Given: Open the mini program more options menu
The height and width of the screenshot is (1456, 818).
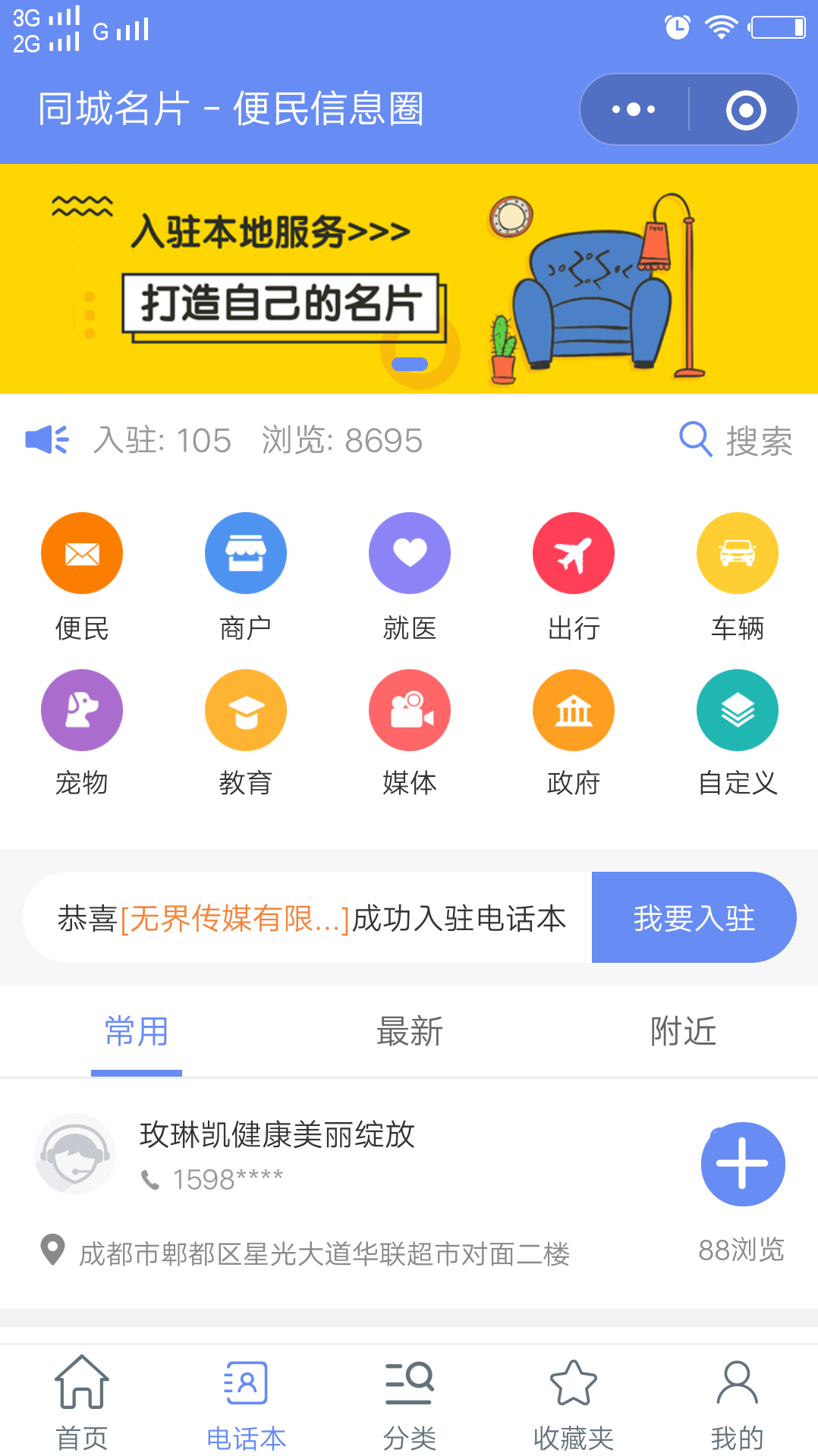Looking at the screenshot, I should click(634, 109).
